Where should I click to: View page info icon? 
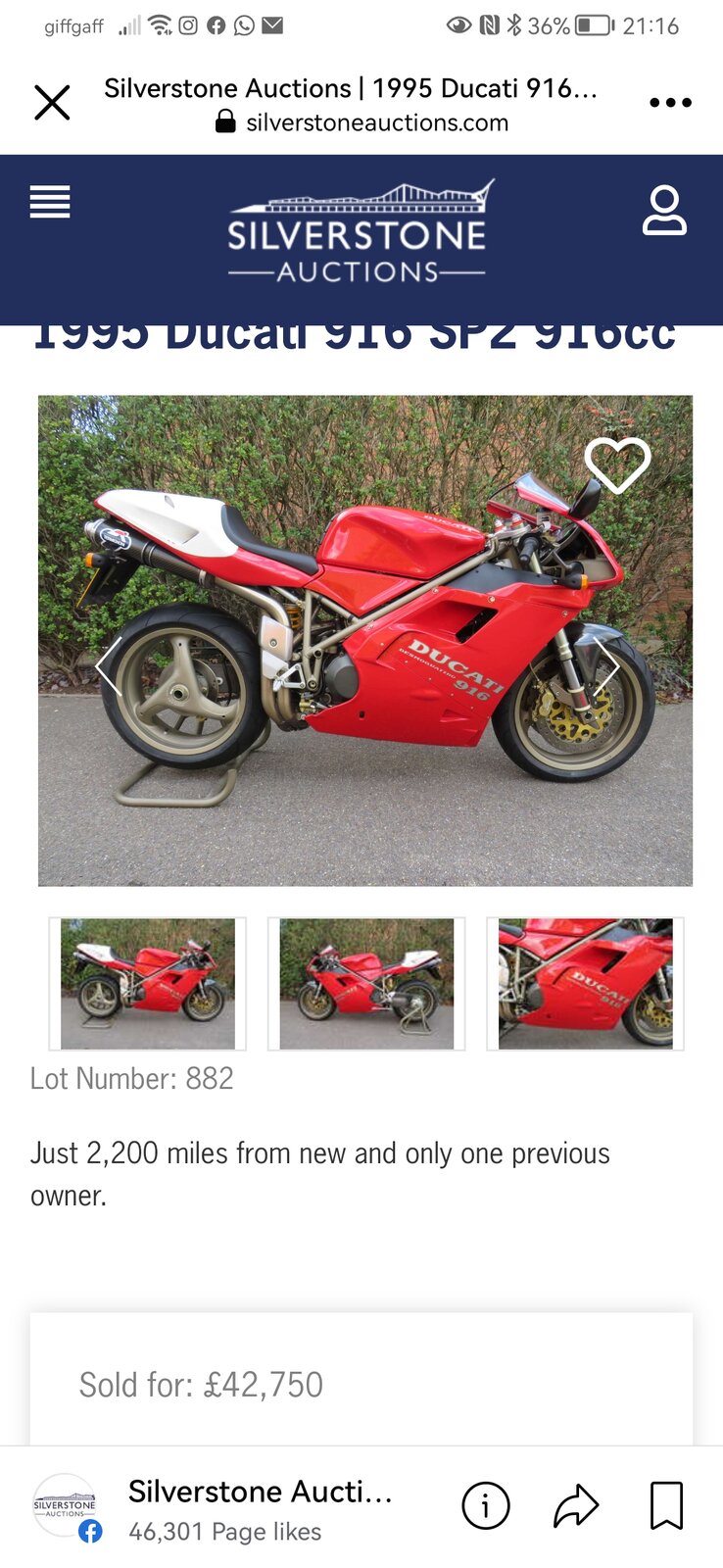[486, 1505]
